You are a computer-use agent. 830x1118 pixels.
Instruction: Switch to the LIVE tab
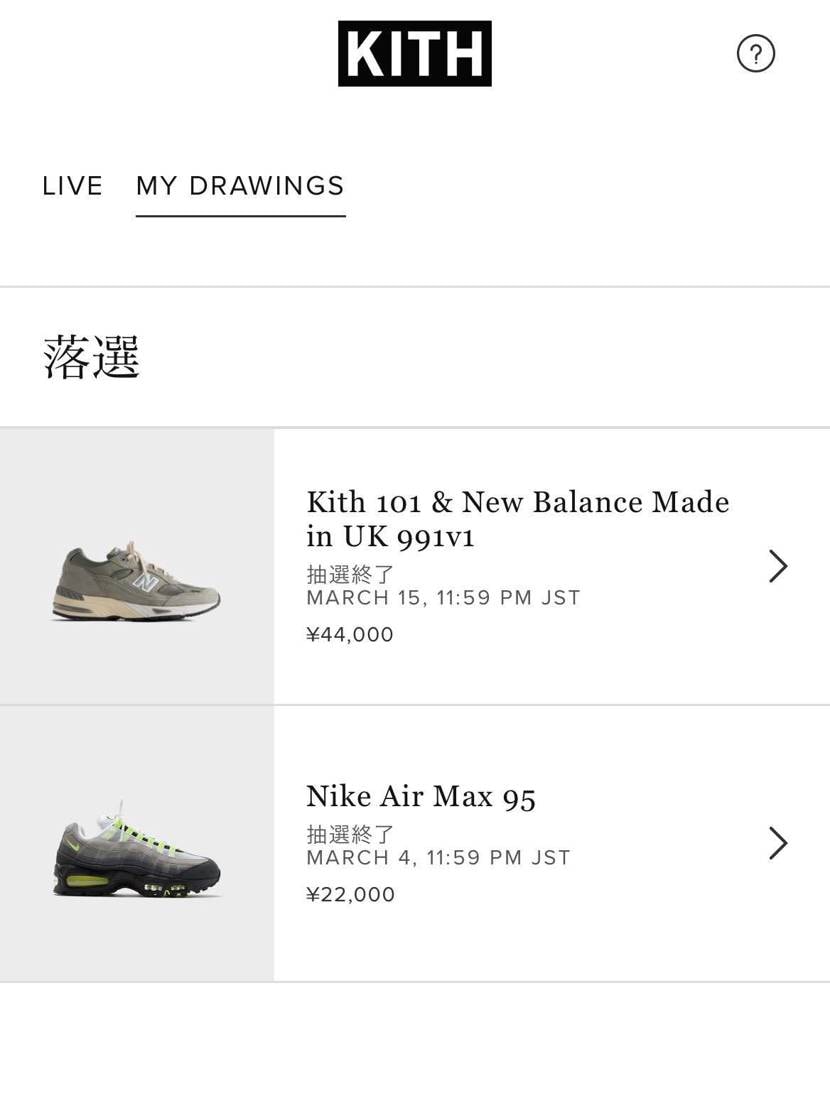72,186
